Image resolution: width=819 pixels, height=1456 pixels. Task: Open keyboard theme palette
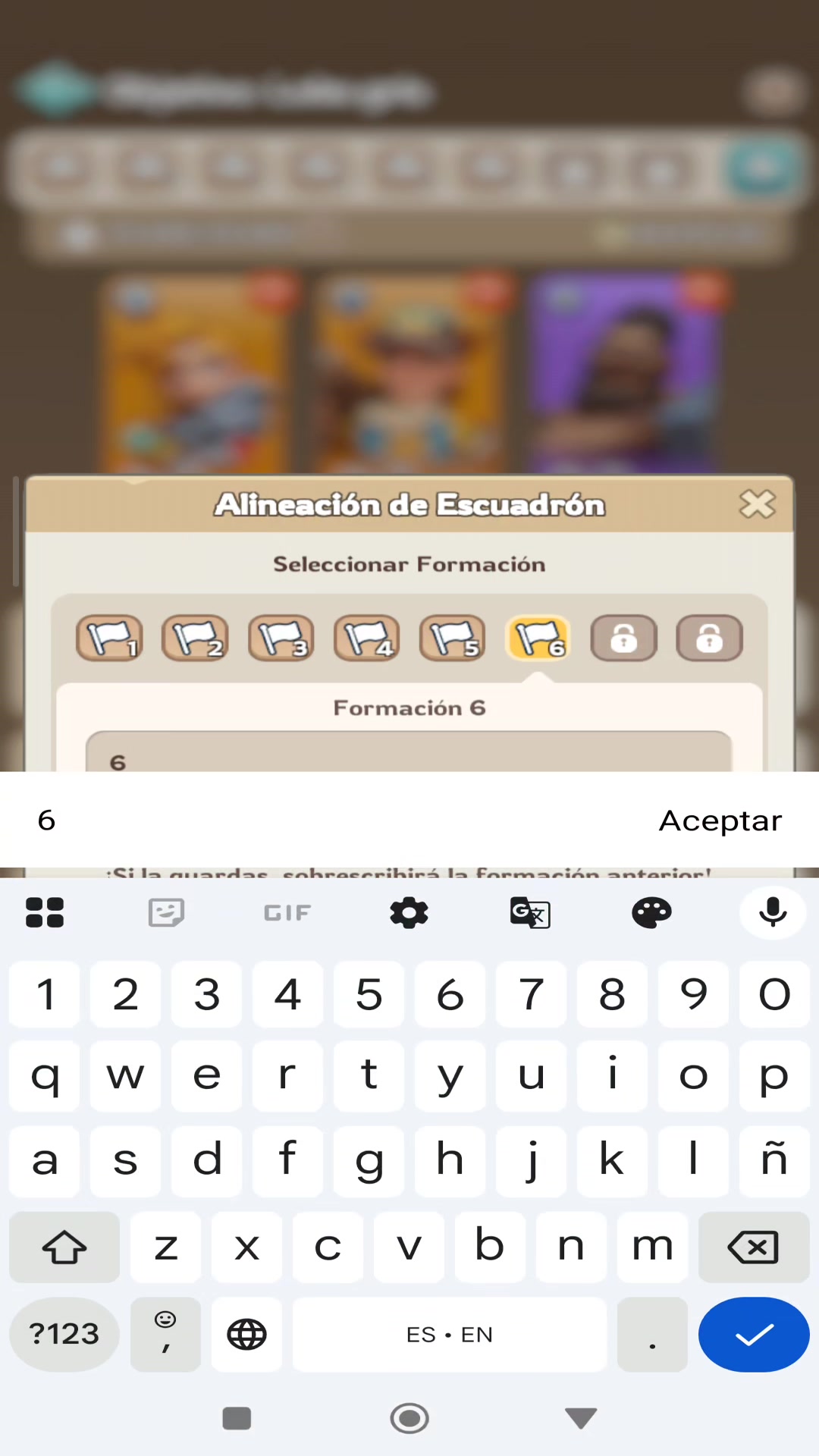point(651,912)
